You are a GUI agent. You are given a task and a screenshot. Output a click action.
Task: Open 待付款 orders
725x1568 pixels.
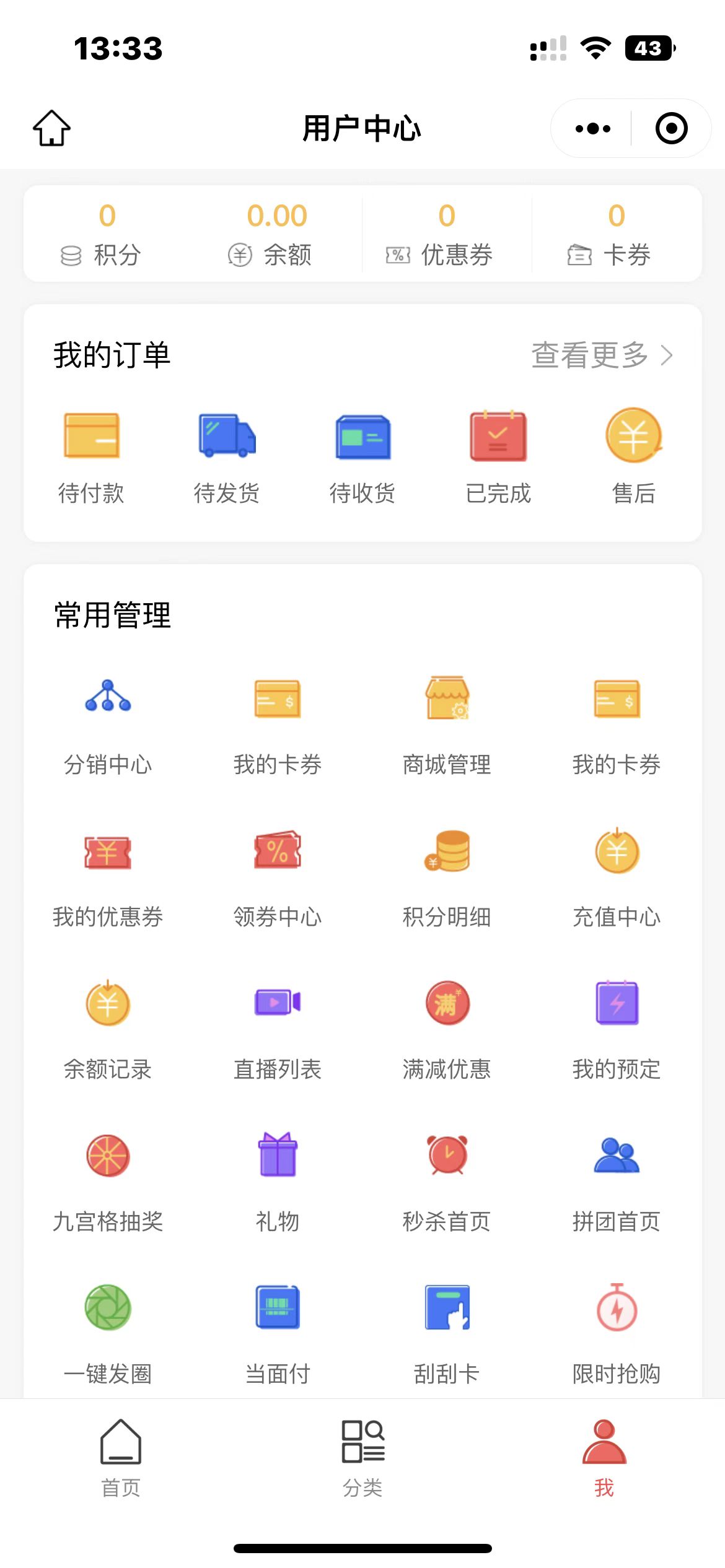pyautogui.click(x=91, y=457)
